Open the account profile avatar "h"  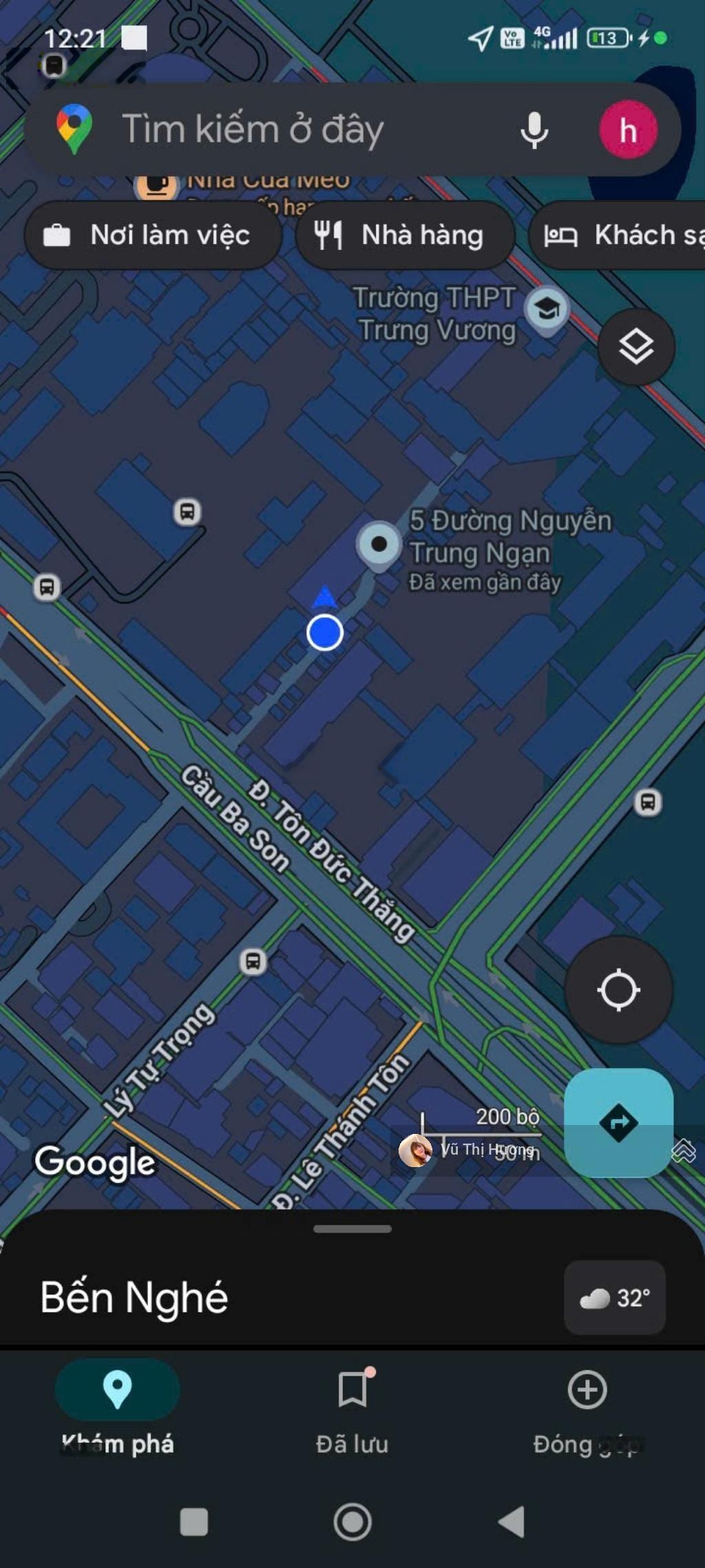click(x=628, y=130)
